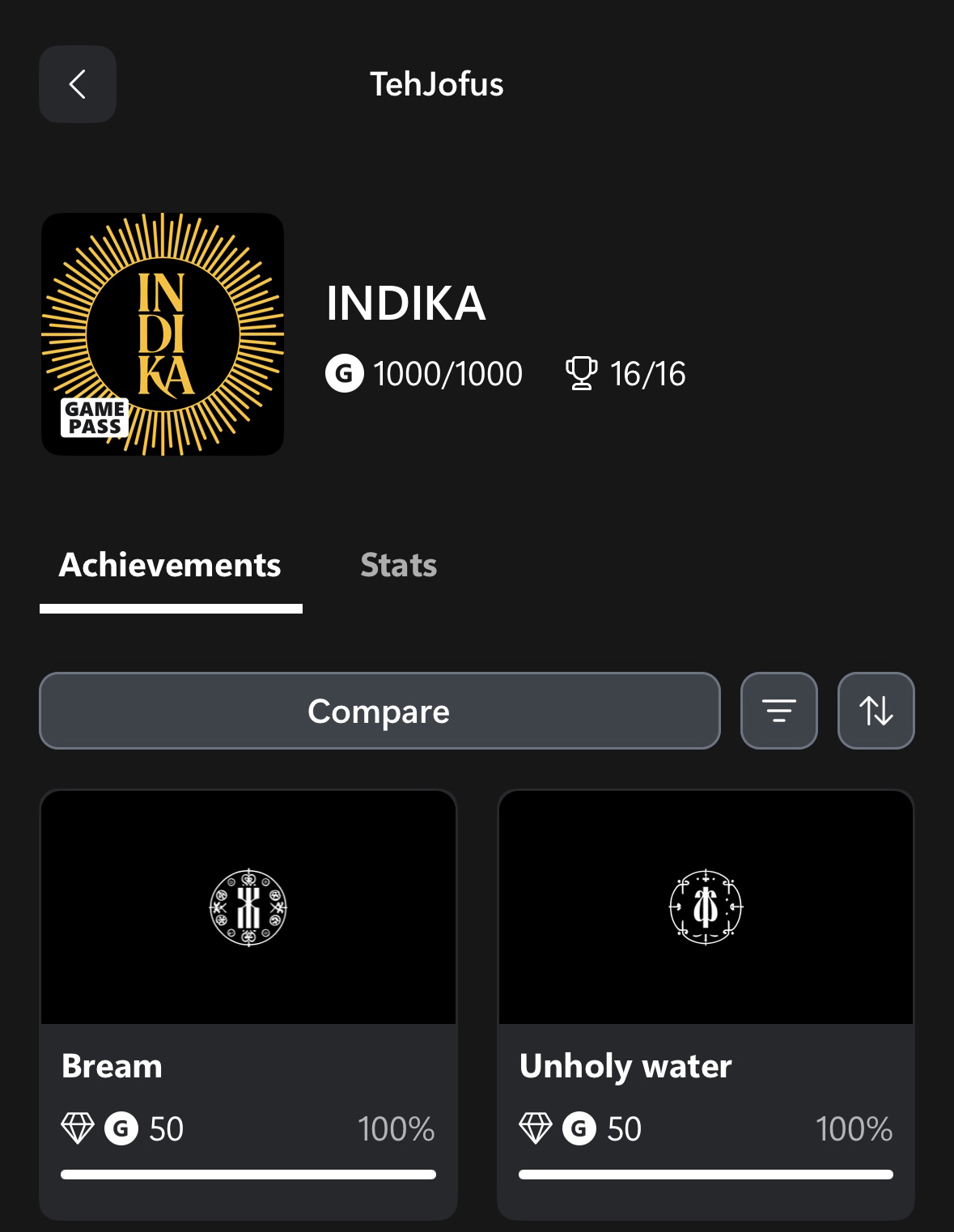Go back using the arrow button
Screen dimensions: 954x1232
tap(78, 84)
